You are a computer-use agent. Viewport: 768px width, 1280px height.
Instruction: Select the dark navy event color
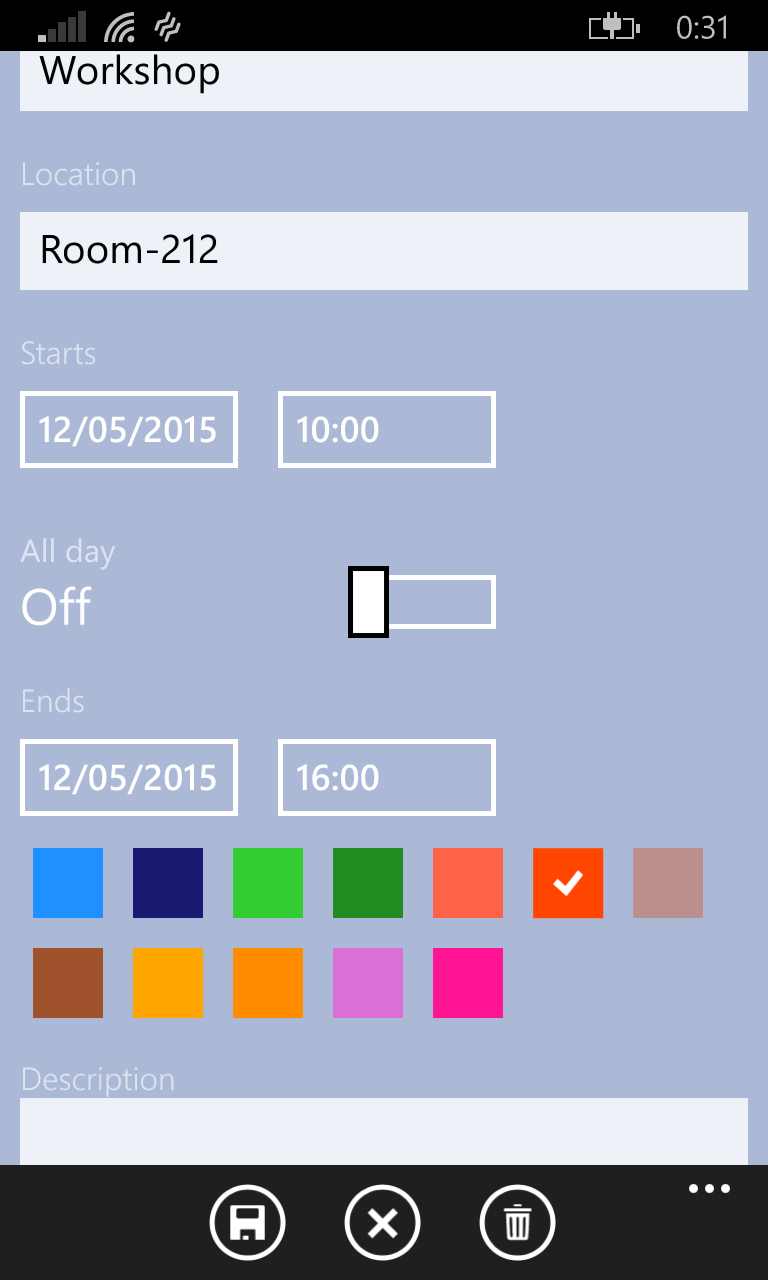[x=167, y=882]
